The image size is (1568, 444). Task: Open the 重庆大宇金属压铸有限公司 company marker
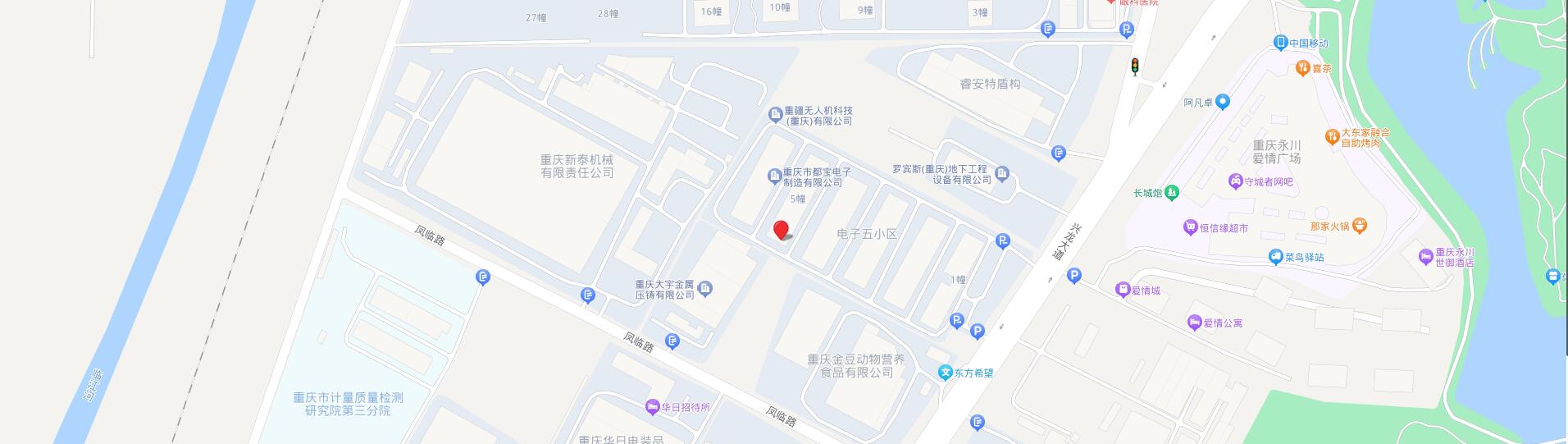(x=706, y=288)
